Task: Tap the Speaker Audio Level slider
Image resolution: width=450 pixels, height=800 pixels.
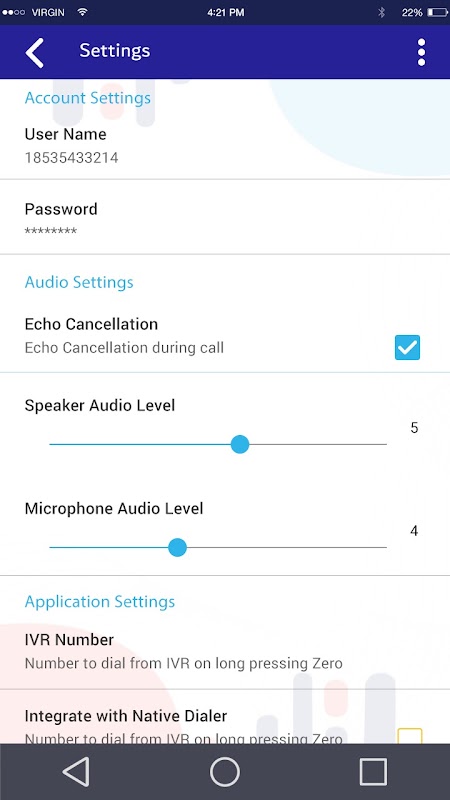Action: (x=218, y=444)
